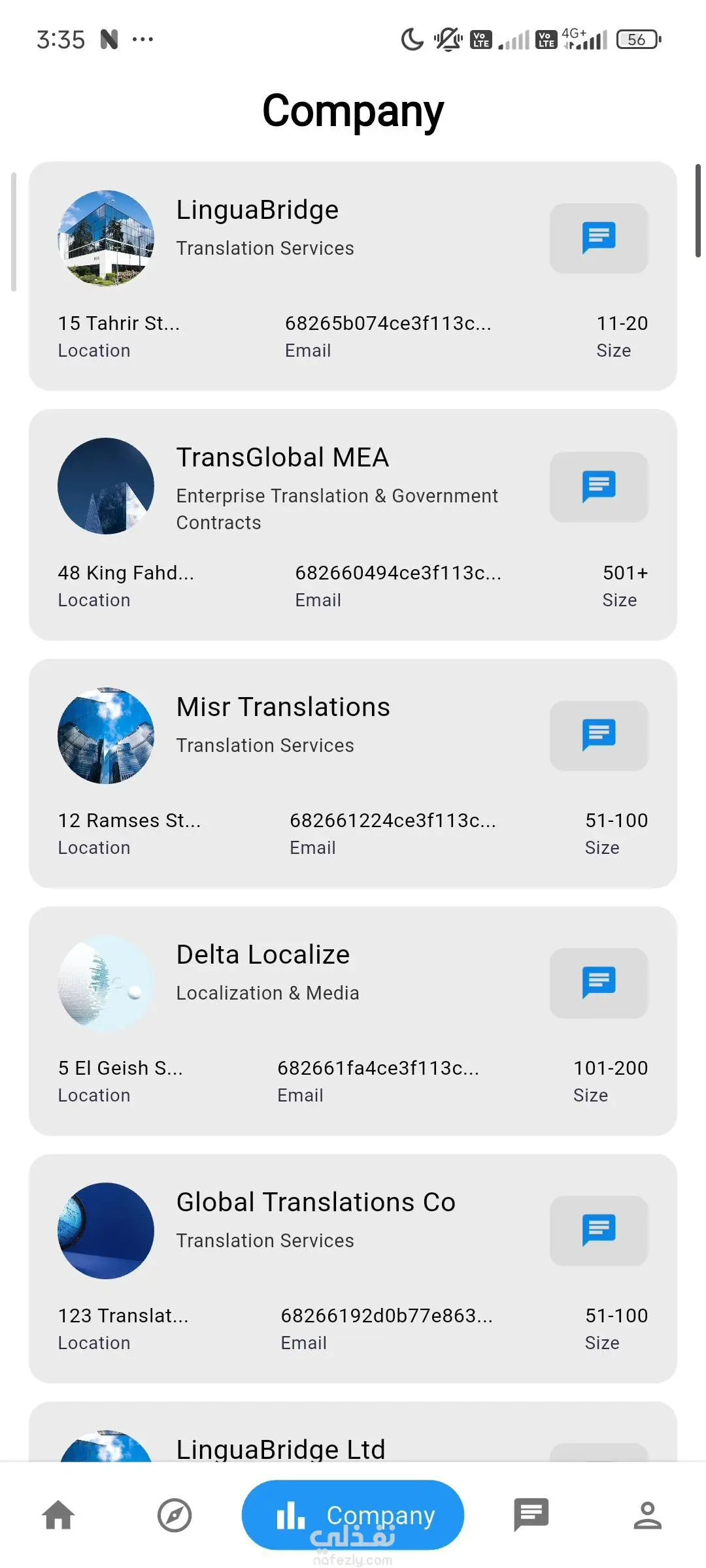Message LinguaBridge via its chat button
Screen dimensions: 706x1568
tap(598, 238)
